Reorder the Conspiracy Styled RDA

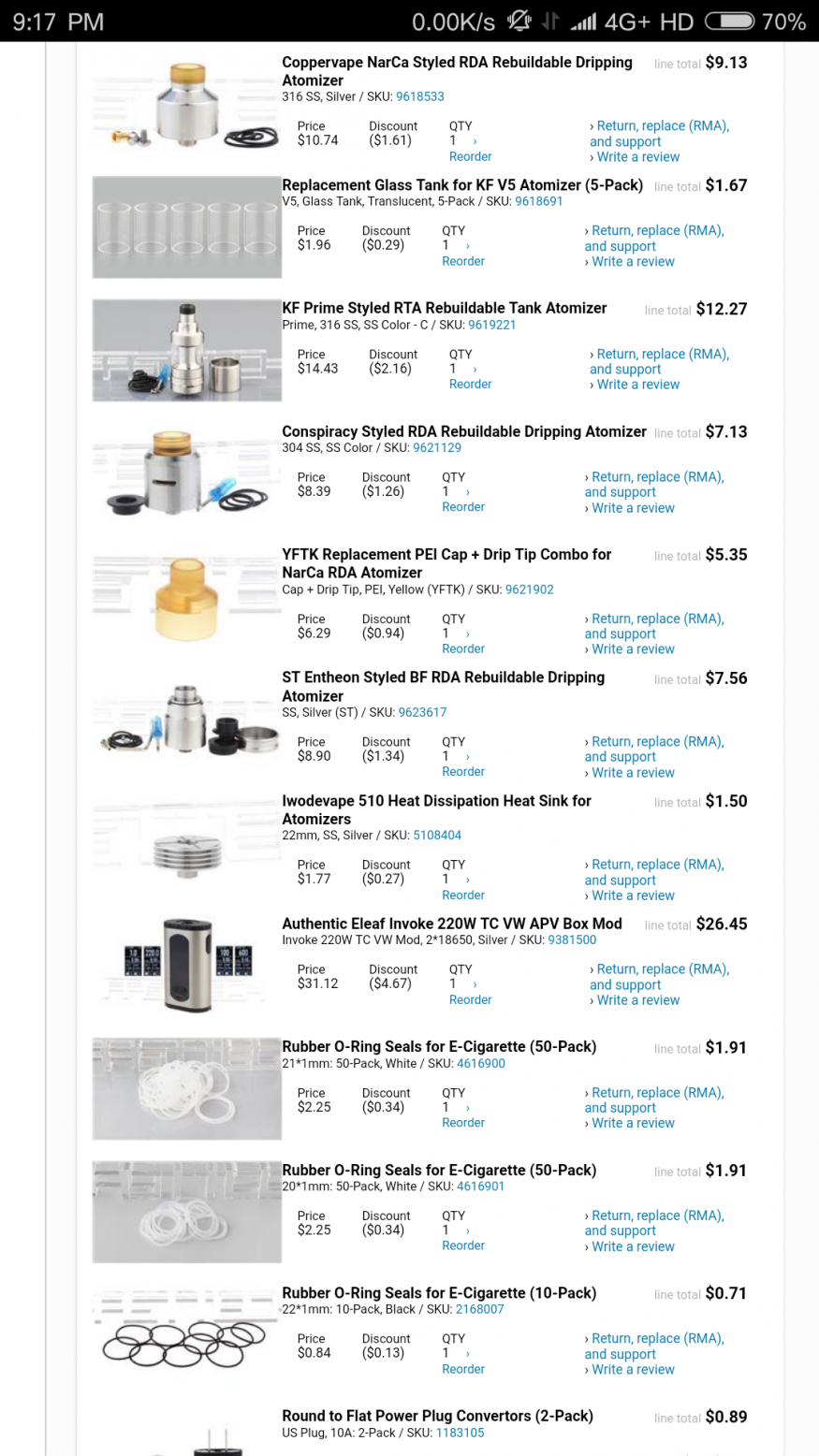pyautogui.click(x=463, y=507)
